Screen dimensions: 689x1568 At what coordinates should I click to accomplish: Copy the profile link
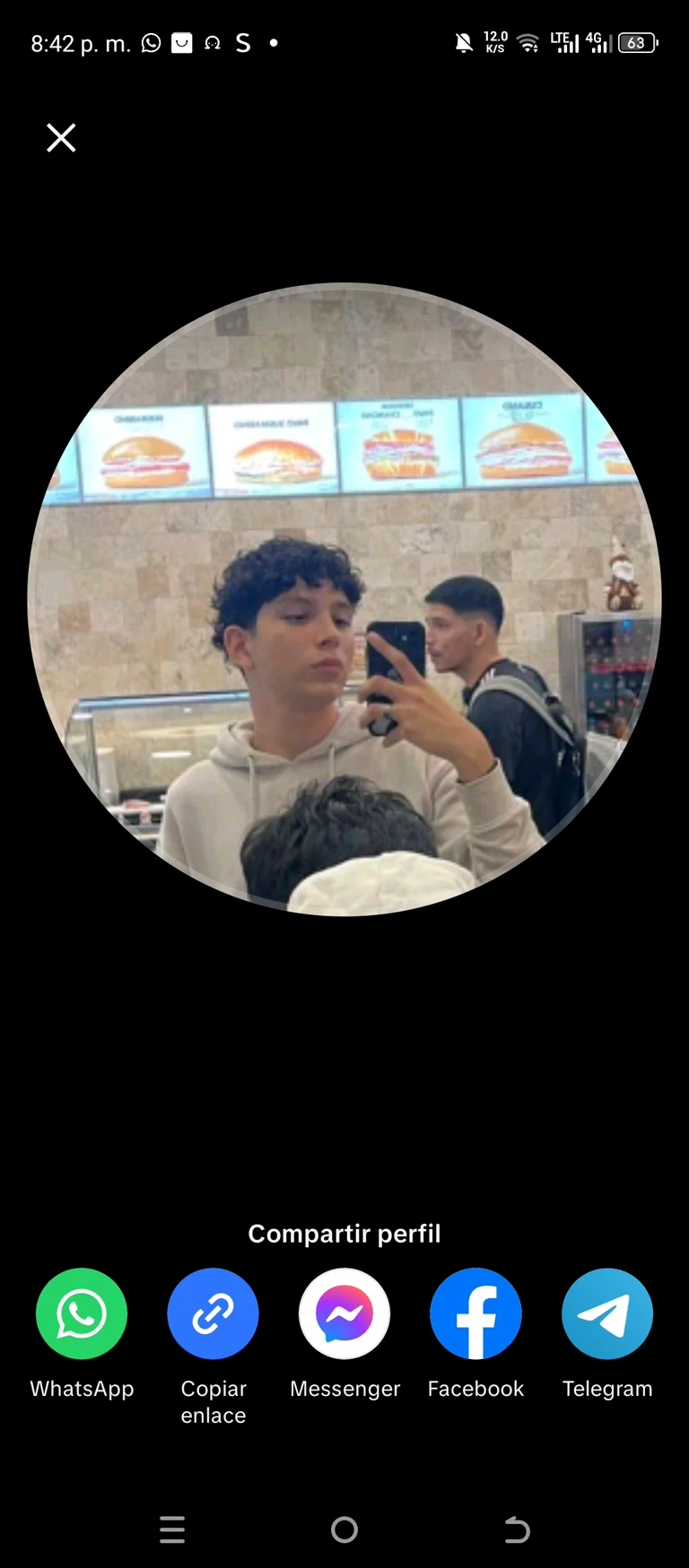click(x=213, y=1314)
